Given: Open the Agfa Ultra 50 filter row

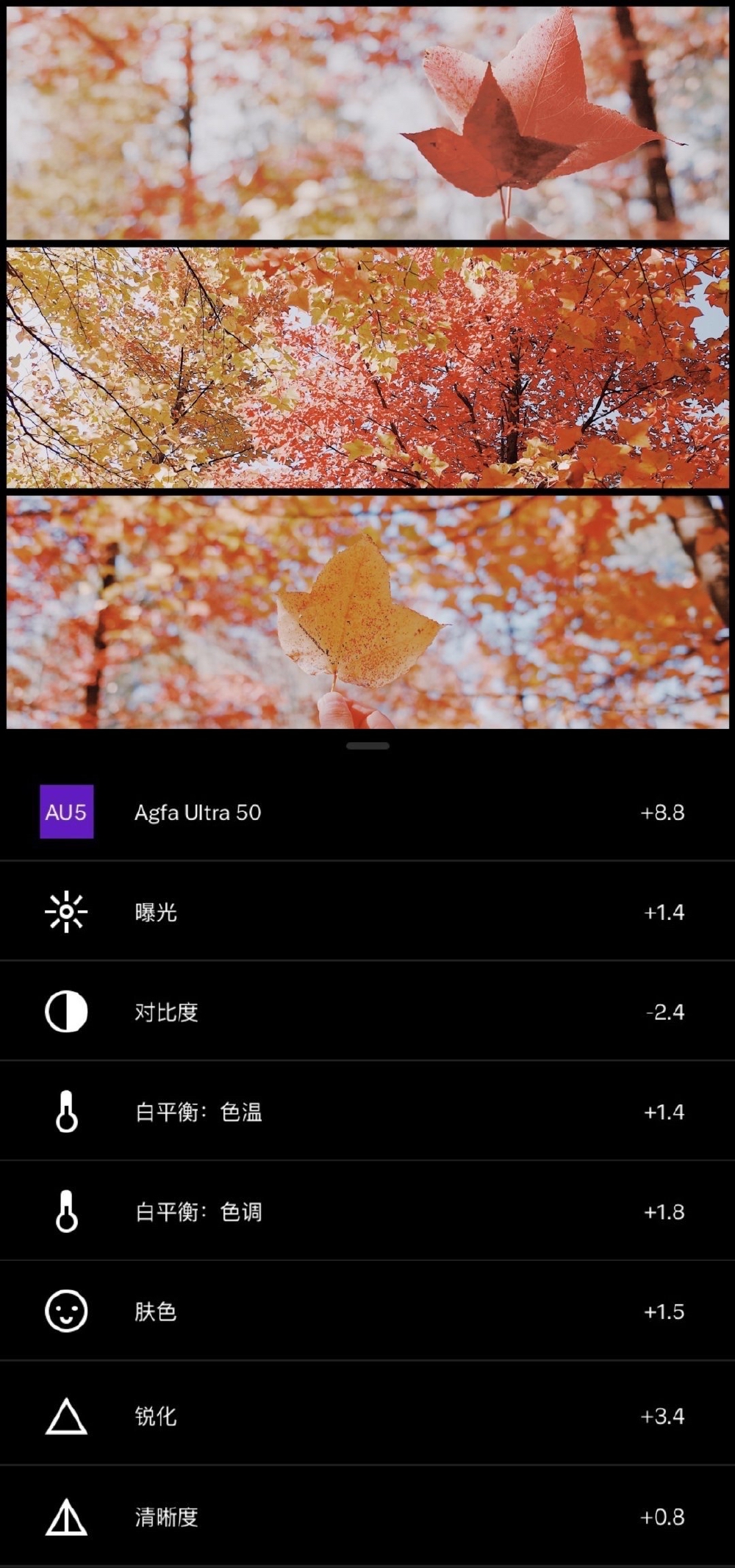Looking at the screenshot, I should (367, 812).
